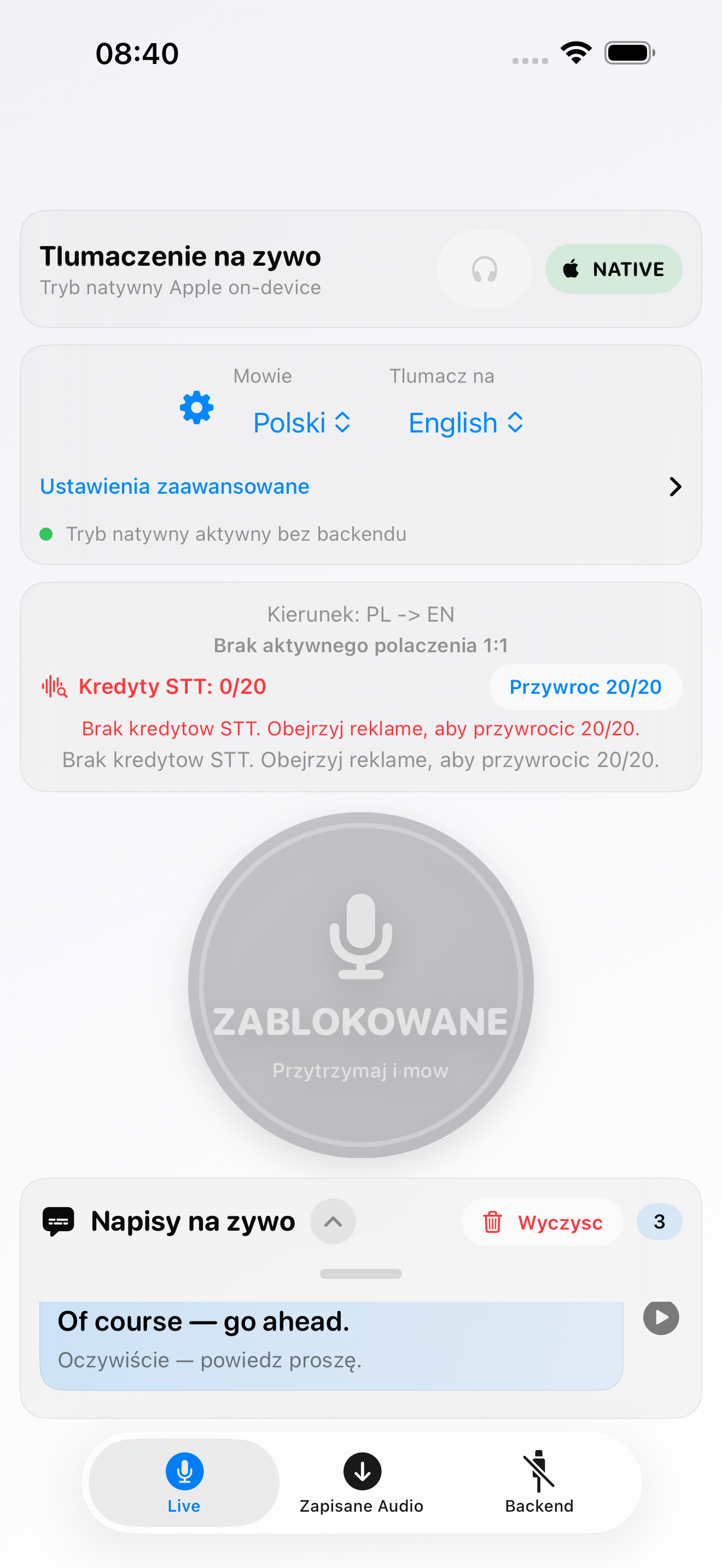The height and width of the screenshot is (1568, 722).
Task: Tap the NATIVE mode badge
Action: coord(613,269)
